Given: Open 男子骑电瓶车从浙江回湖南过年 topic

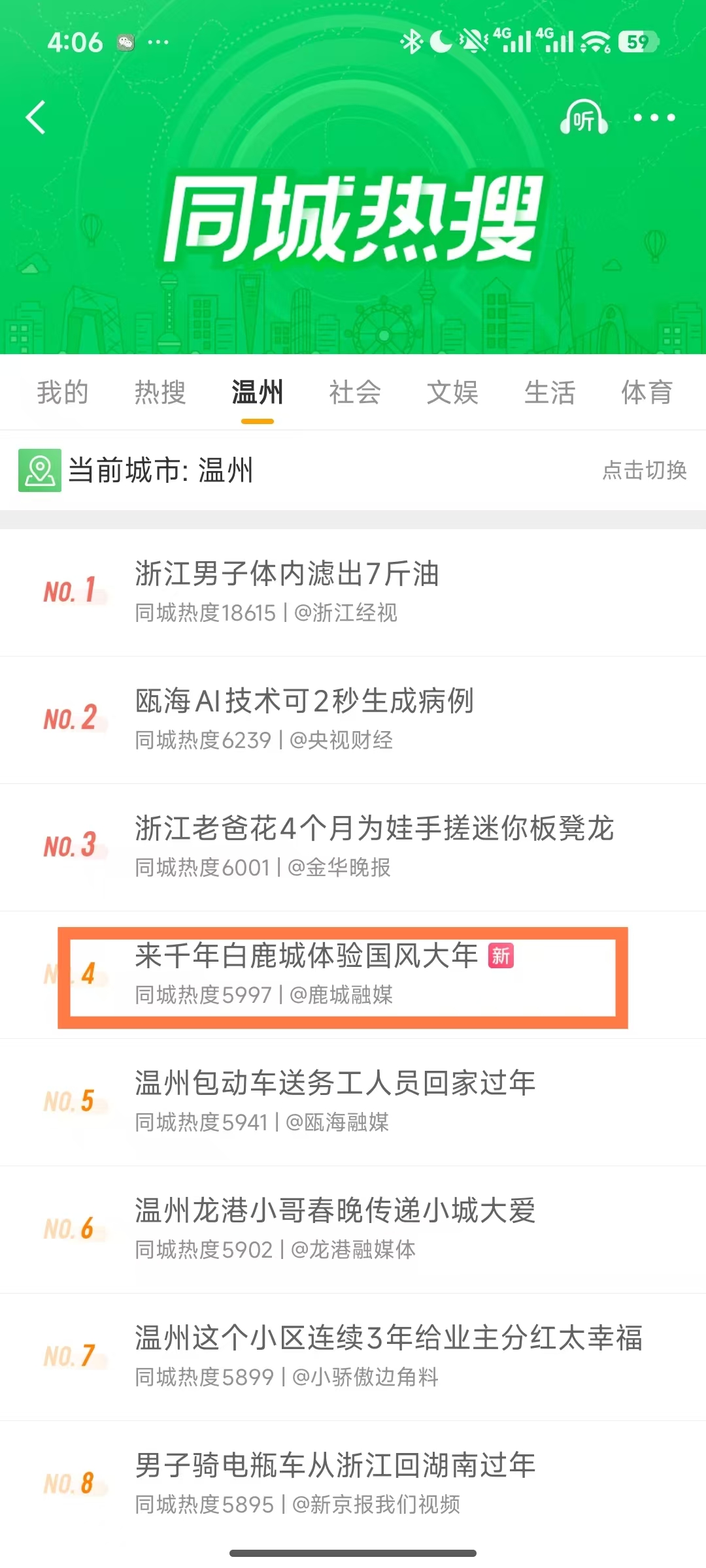Looking at the screenshot, I should (335, 1466).
